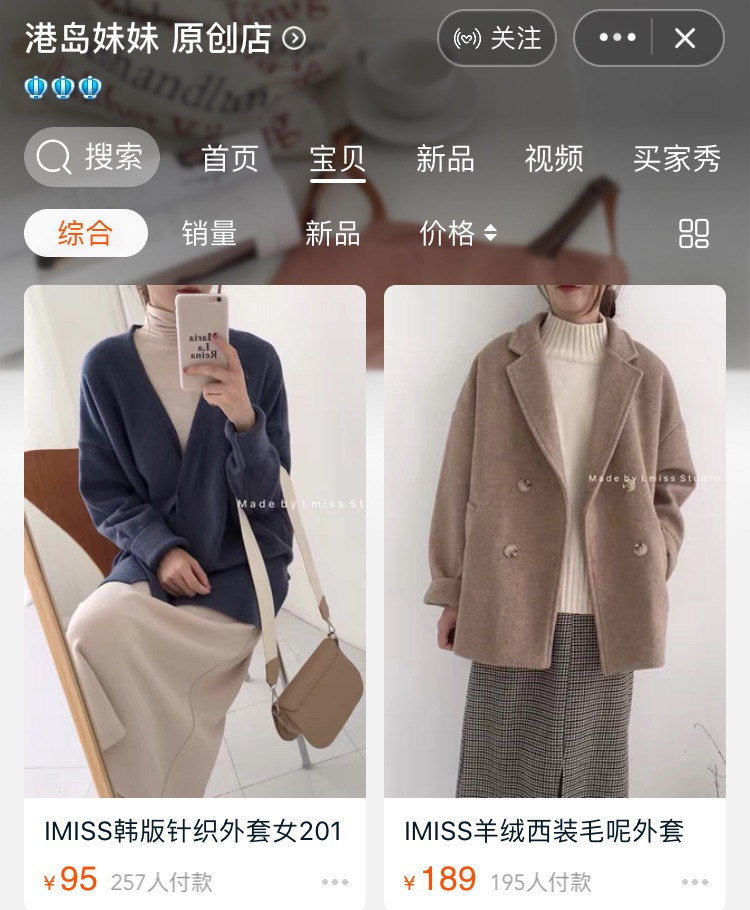Open more options on the ¥95 item
750x910 pixels.
click(335, 882)
